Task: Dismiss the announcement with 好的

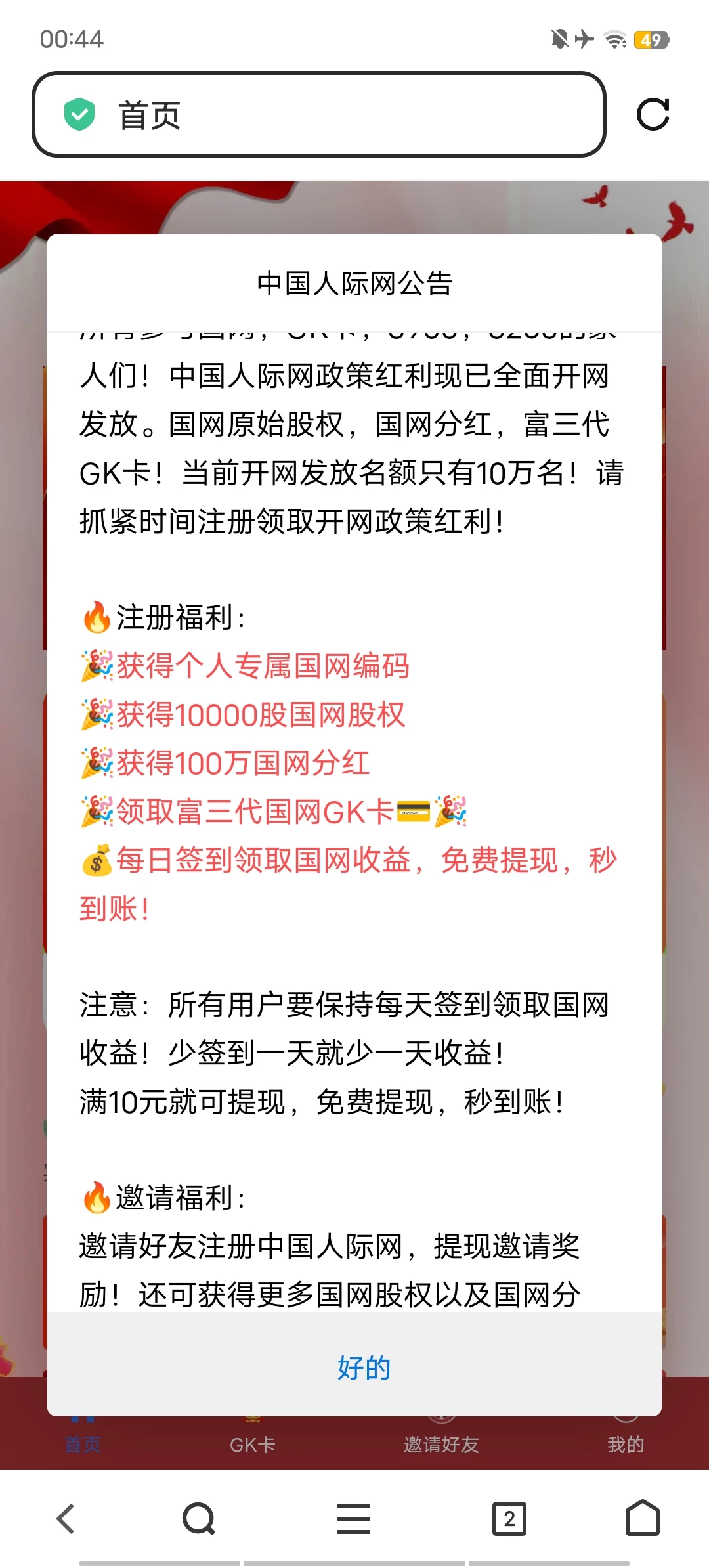Action: coord(363,1368)
